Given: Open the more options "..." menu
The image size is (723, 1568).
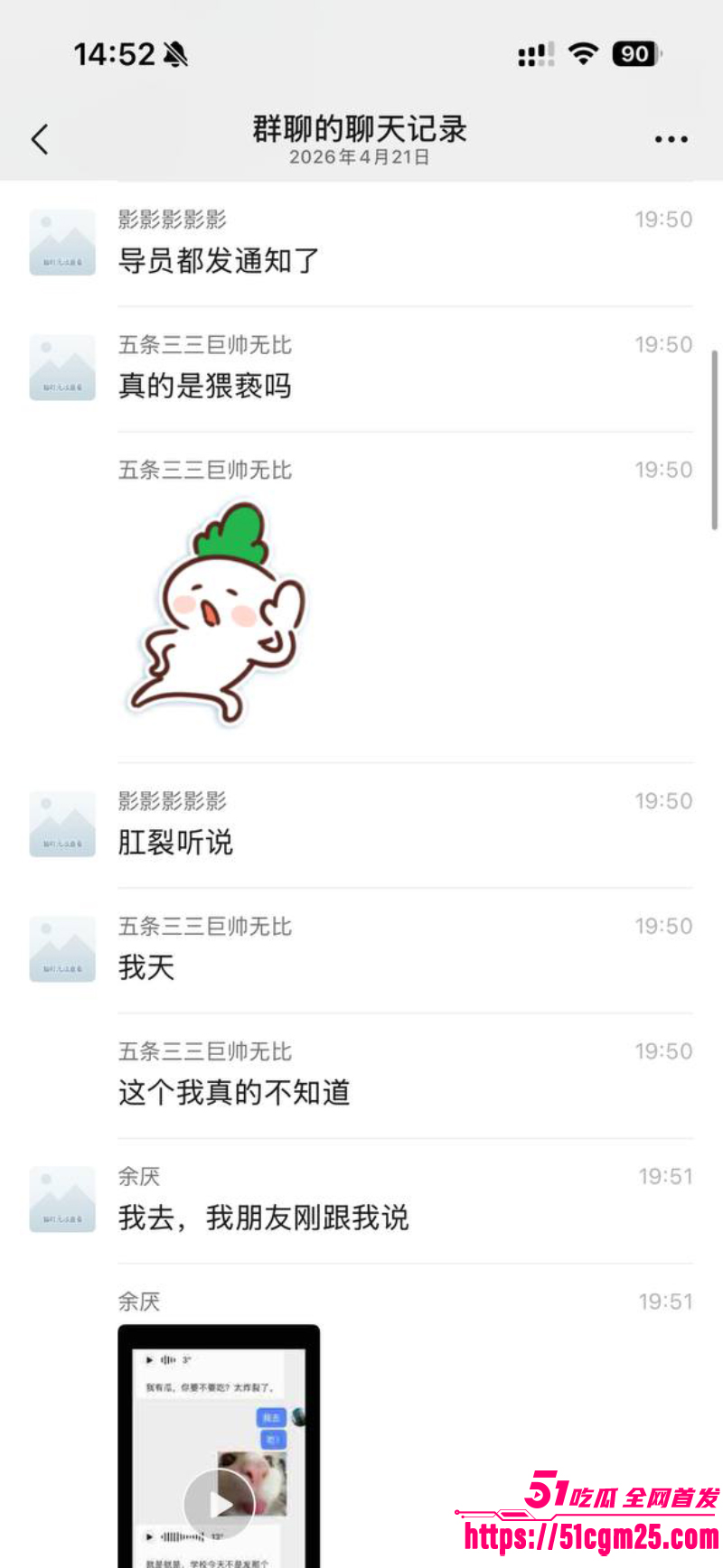Looking at the screenshot, I should click(670, 138).
